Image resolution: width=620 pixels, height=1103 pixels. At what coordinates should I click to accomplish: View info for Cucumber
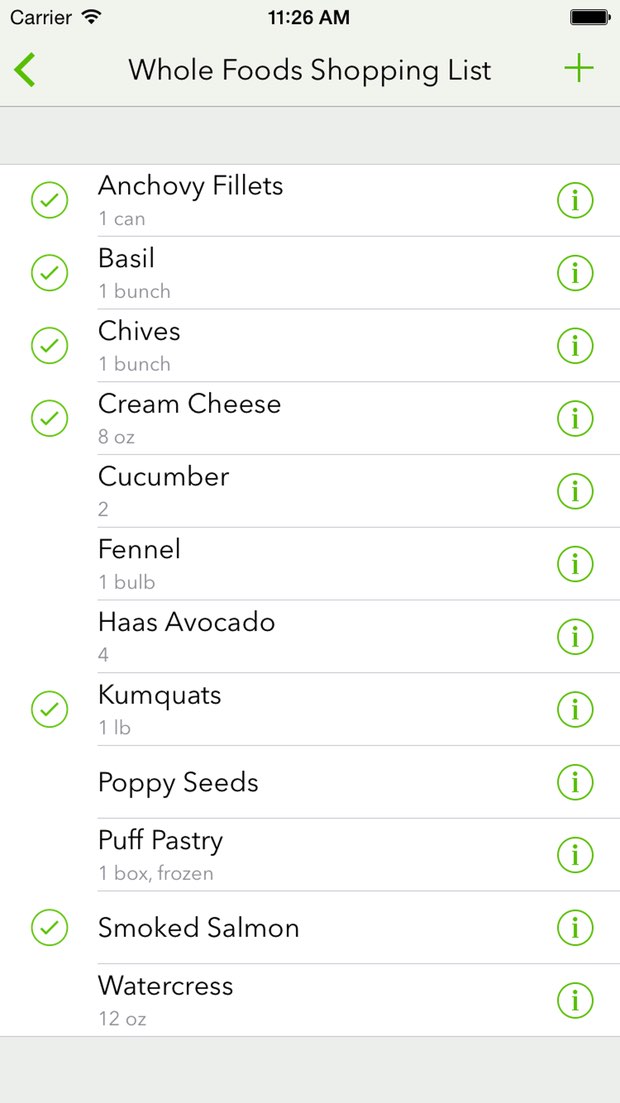tap(575, 491)
